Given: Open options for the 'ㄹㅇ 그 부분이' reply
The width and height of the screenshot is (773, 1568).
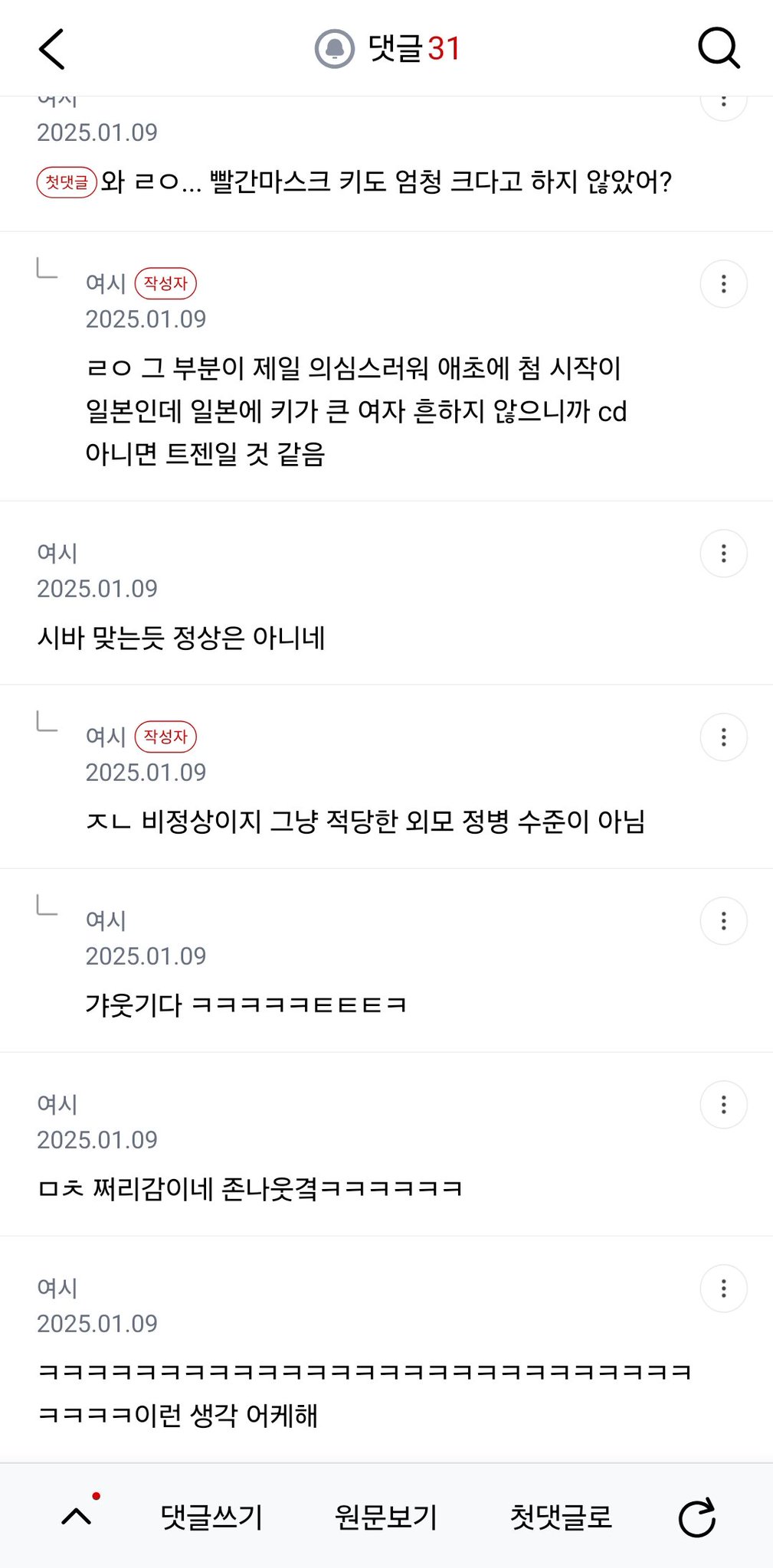Looking at the screenshot, I should click(723, 284).
